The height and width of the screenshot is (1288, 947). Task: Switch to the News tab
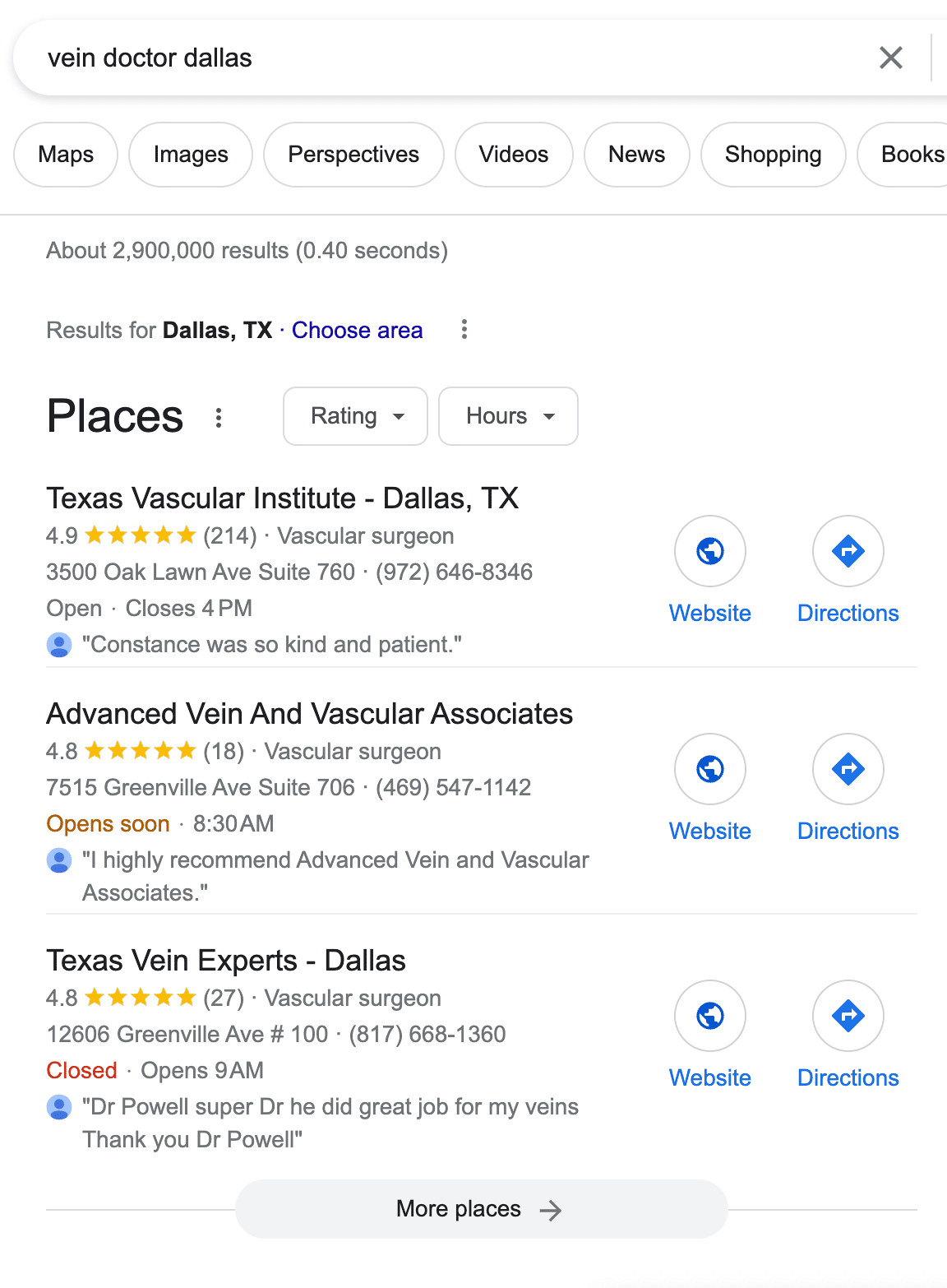[x=636, y=155]
